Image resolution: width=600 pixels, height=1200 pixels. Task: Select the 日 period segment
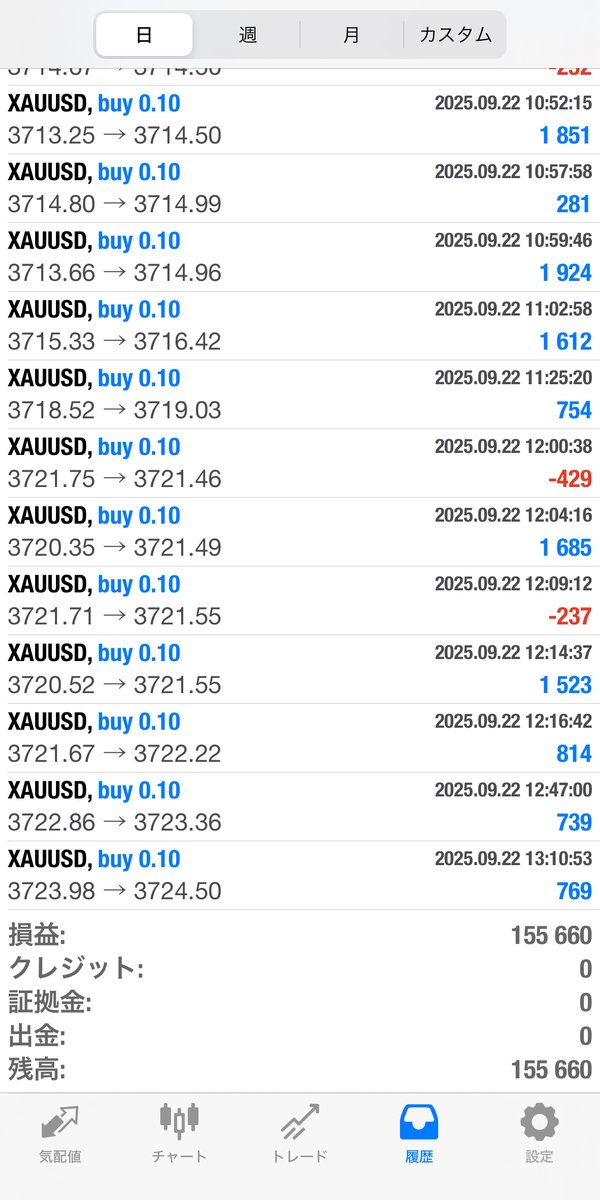[x=145, y=35]
